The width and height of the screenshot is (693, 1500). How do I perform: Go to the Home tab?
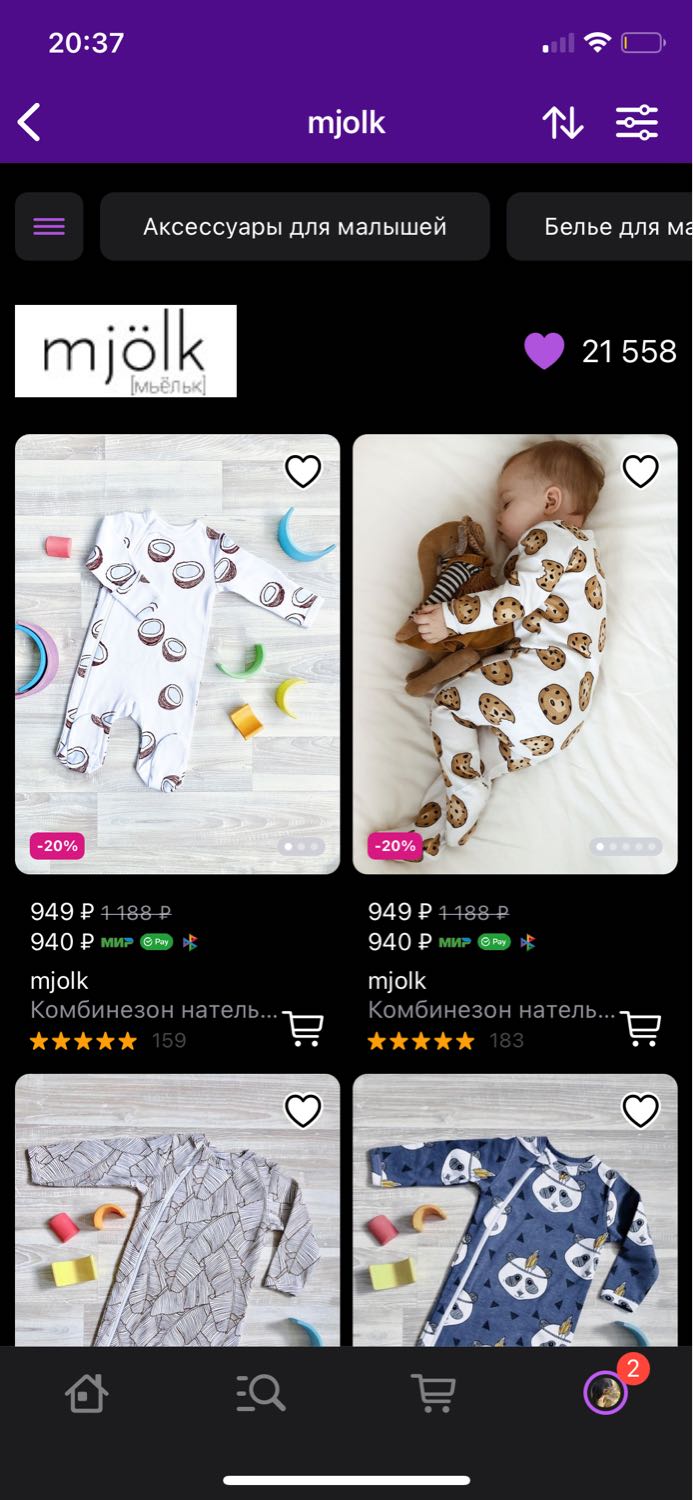pos(86,1392)
